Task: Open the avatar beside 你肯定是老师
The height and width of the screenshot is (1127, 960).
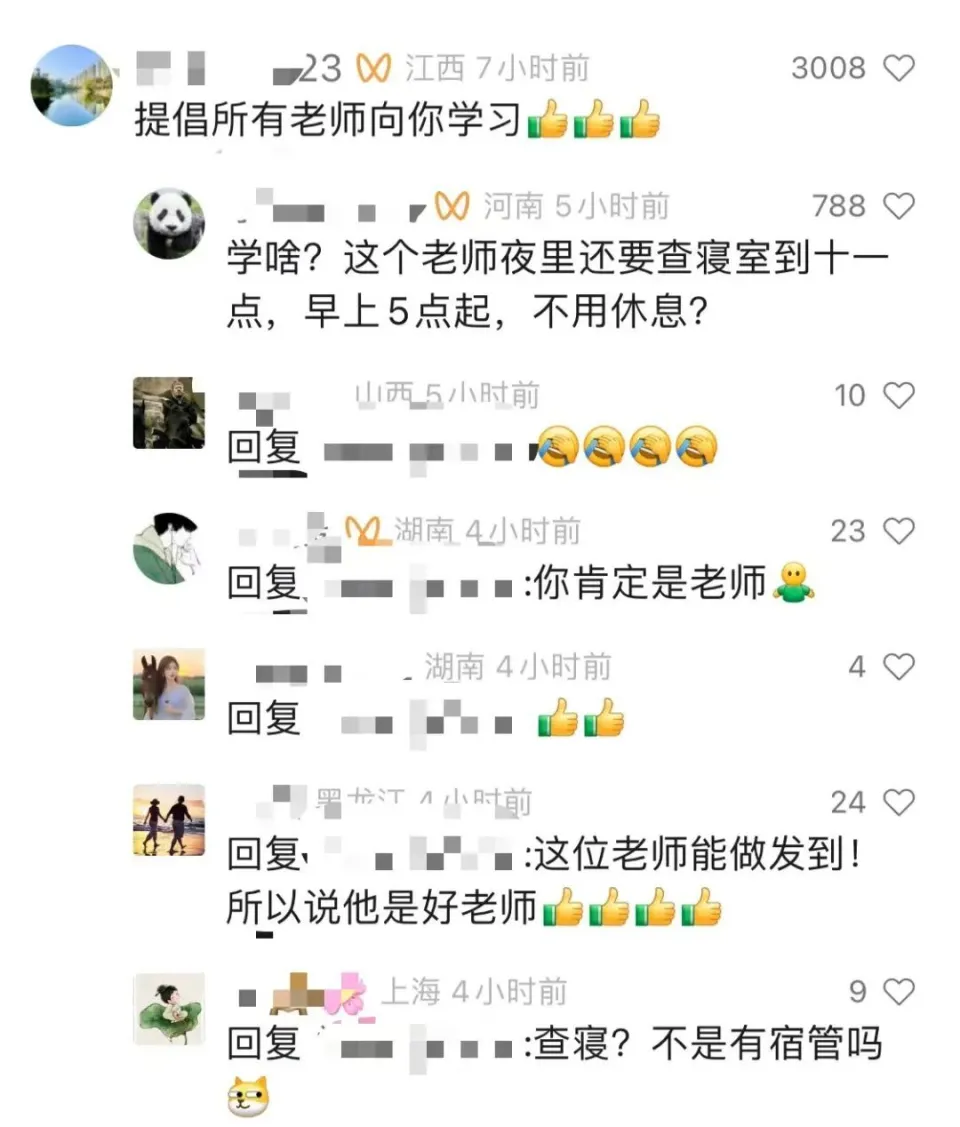Action: pyautogui.click(x=168, y=548)
